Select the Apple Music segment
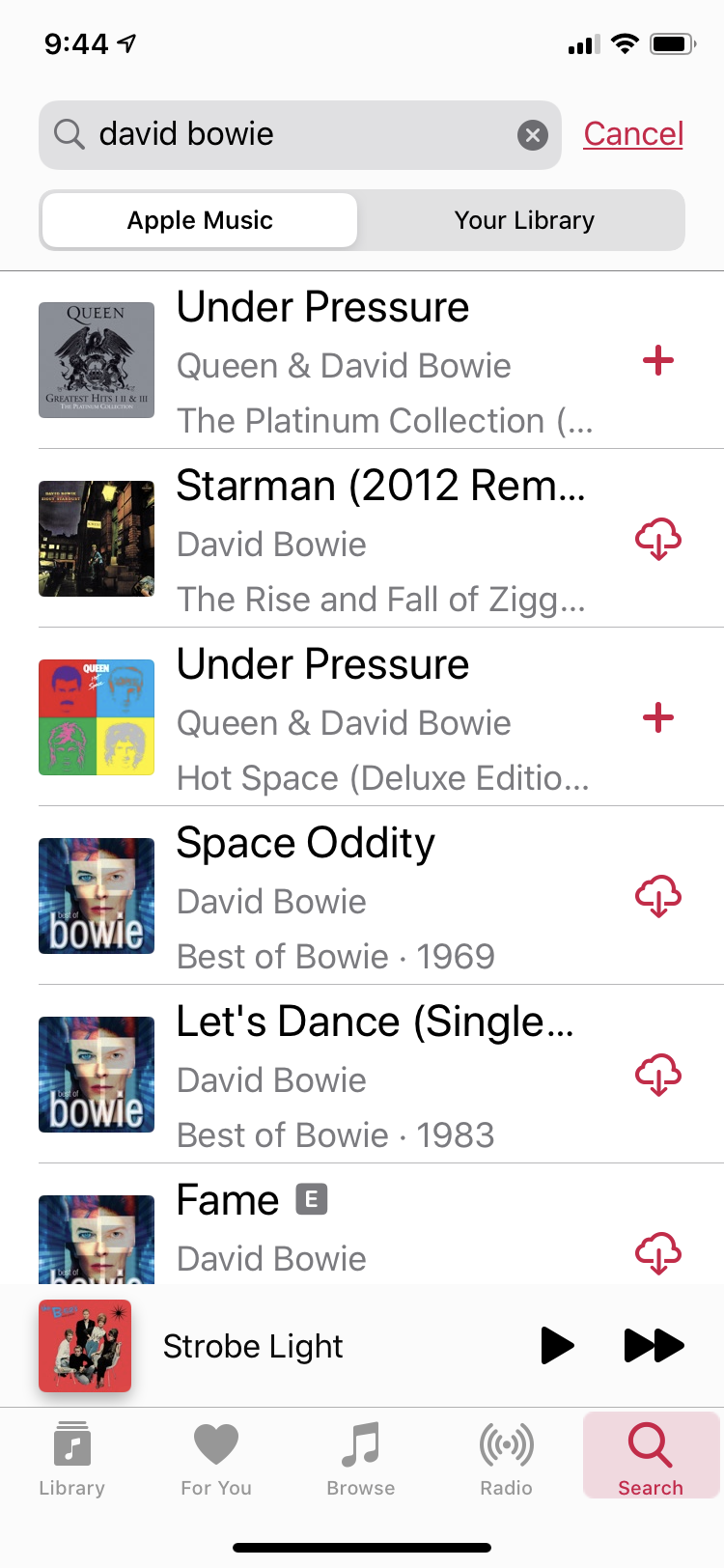The height and width of the screenshot is (1568, 724). pos(200,220)
